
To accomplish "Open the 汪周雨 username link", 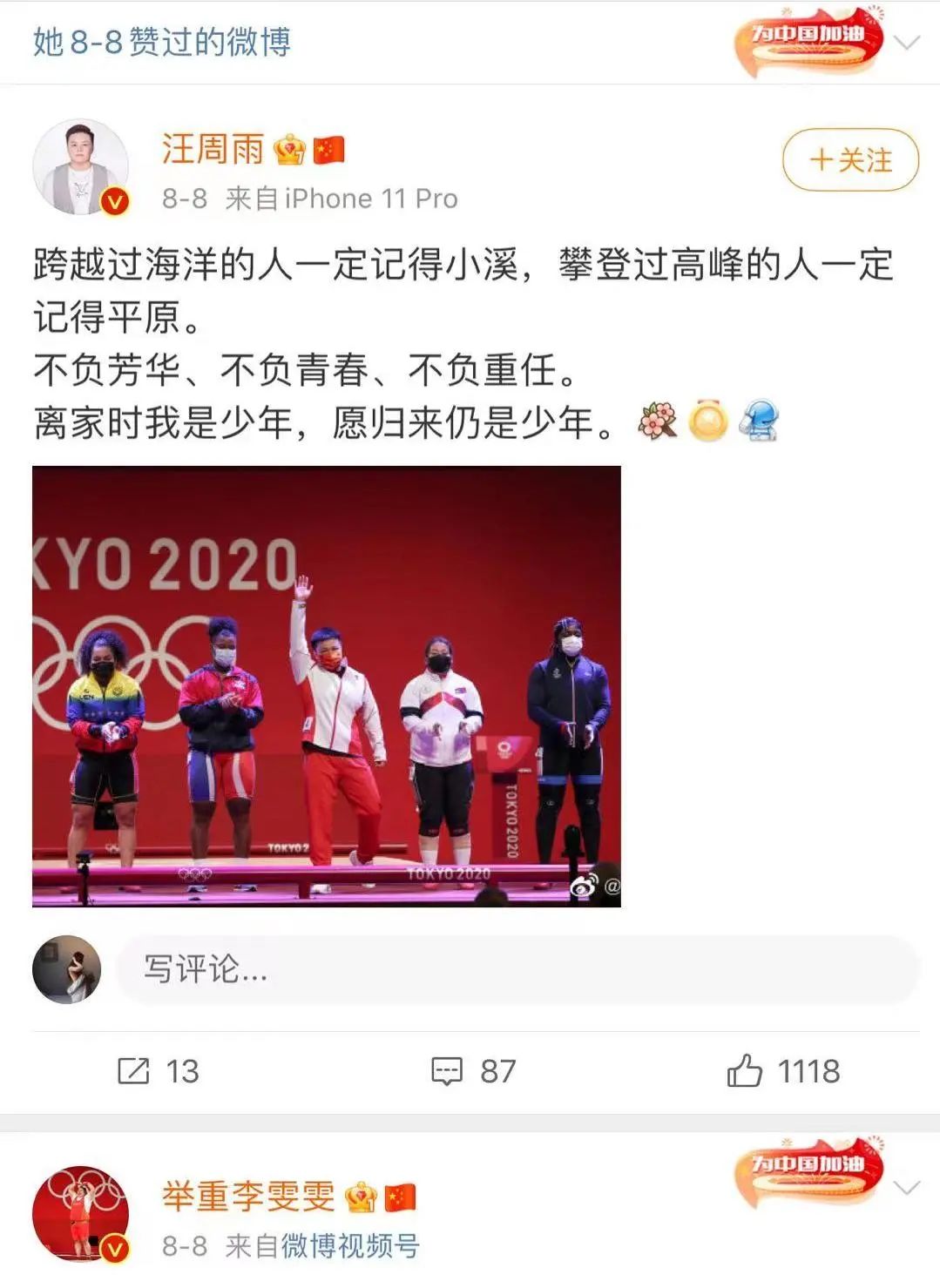I will (213, 149).
